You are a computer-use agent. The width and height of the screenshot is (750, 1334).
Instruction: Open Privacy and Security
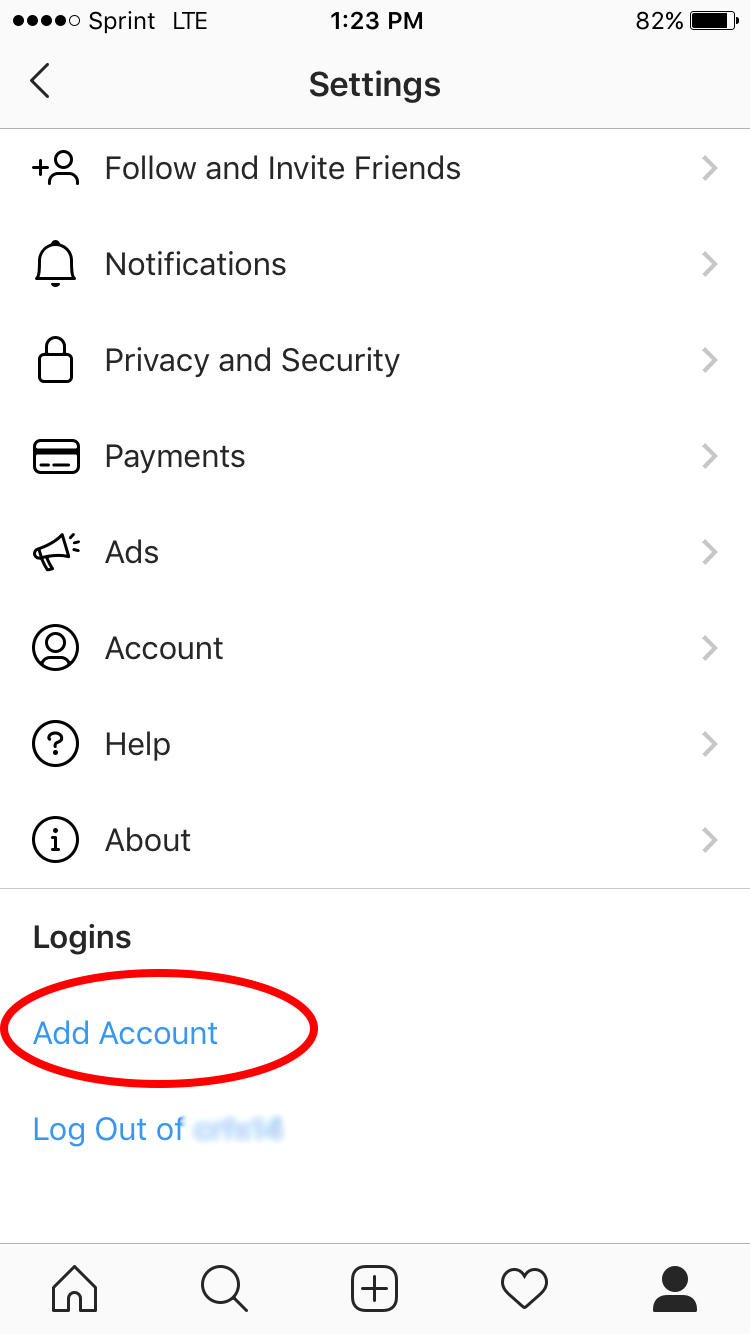click(252, 360)
